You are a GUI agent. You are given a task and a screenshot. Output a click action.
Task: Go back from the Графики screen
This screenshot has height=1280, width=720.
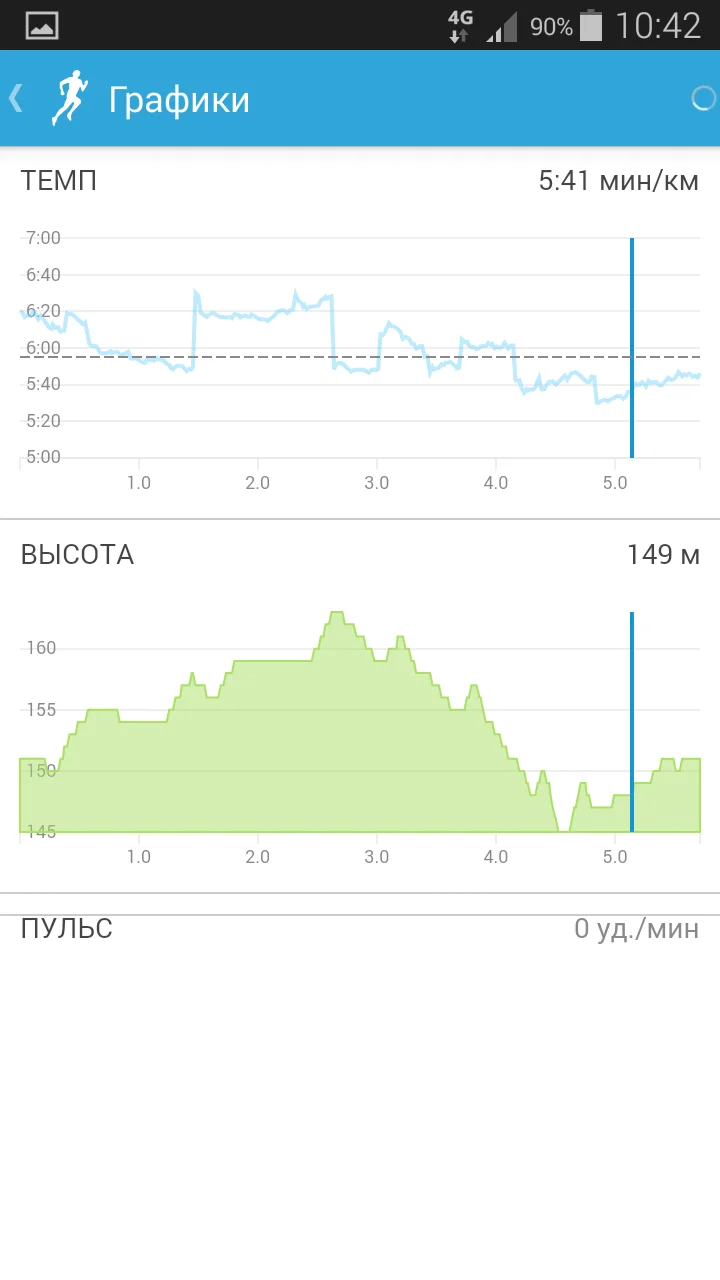click(18, 98)
